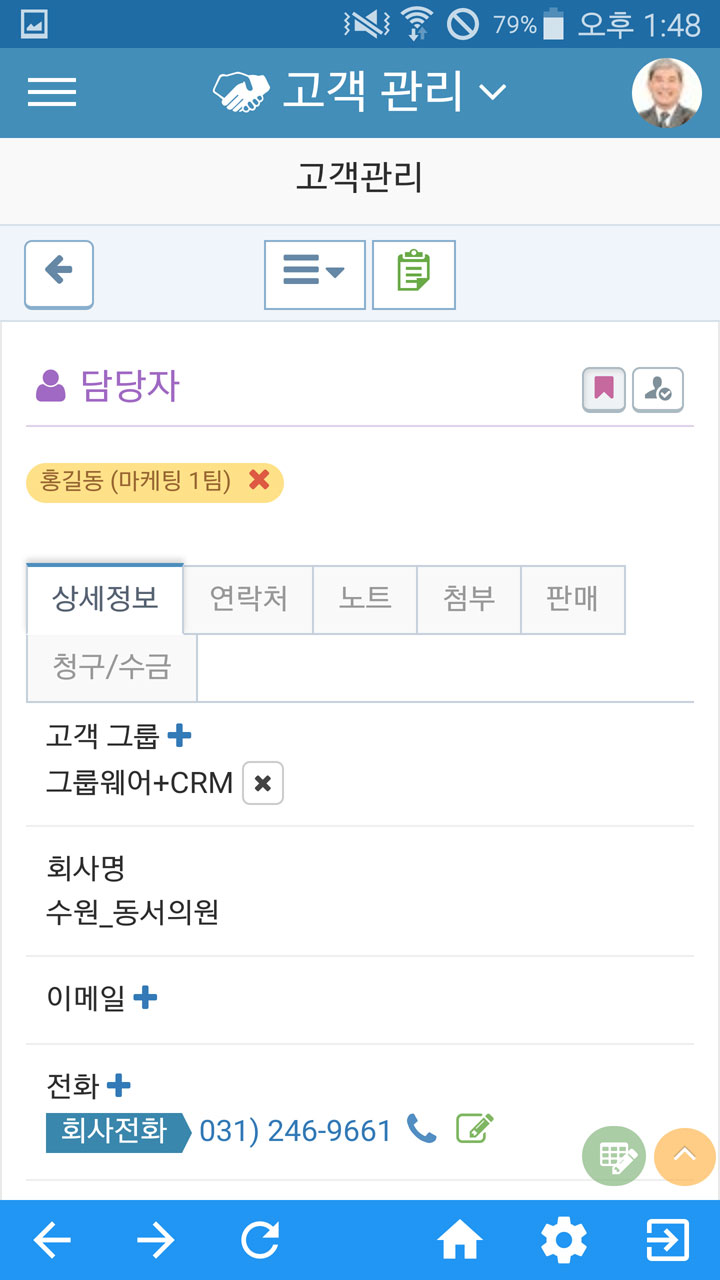Open the hamburger drawer menu
720x1280 pixels.
tap(52, 92)
